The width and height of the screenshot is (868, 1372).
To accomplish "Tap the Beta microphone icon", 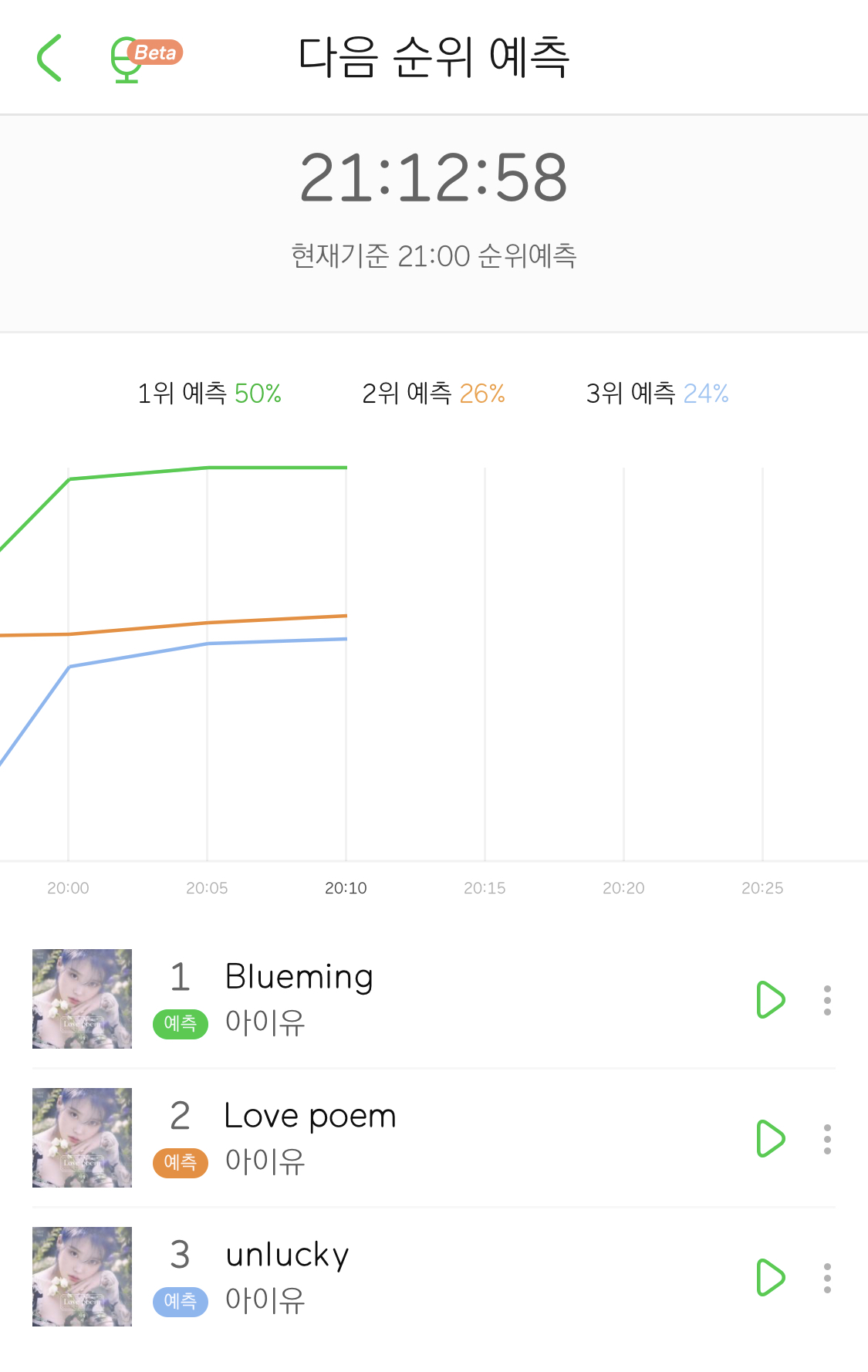I will [144, 59].
